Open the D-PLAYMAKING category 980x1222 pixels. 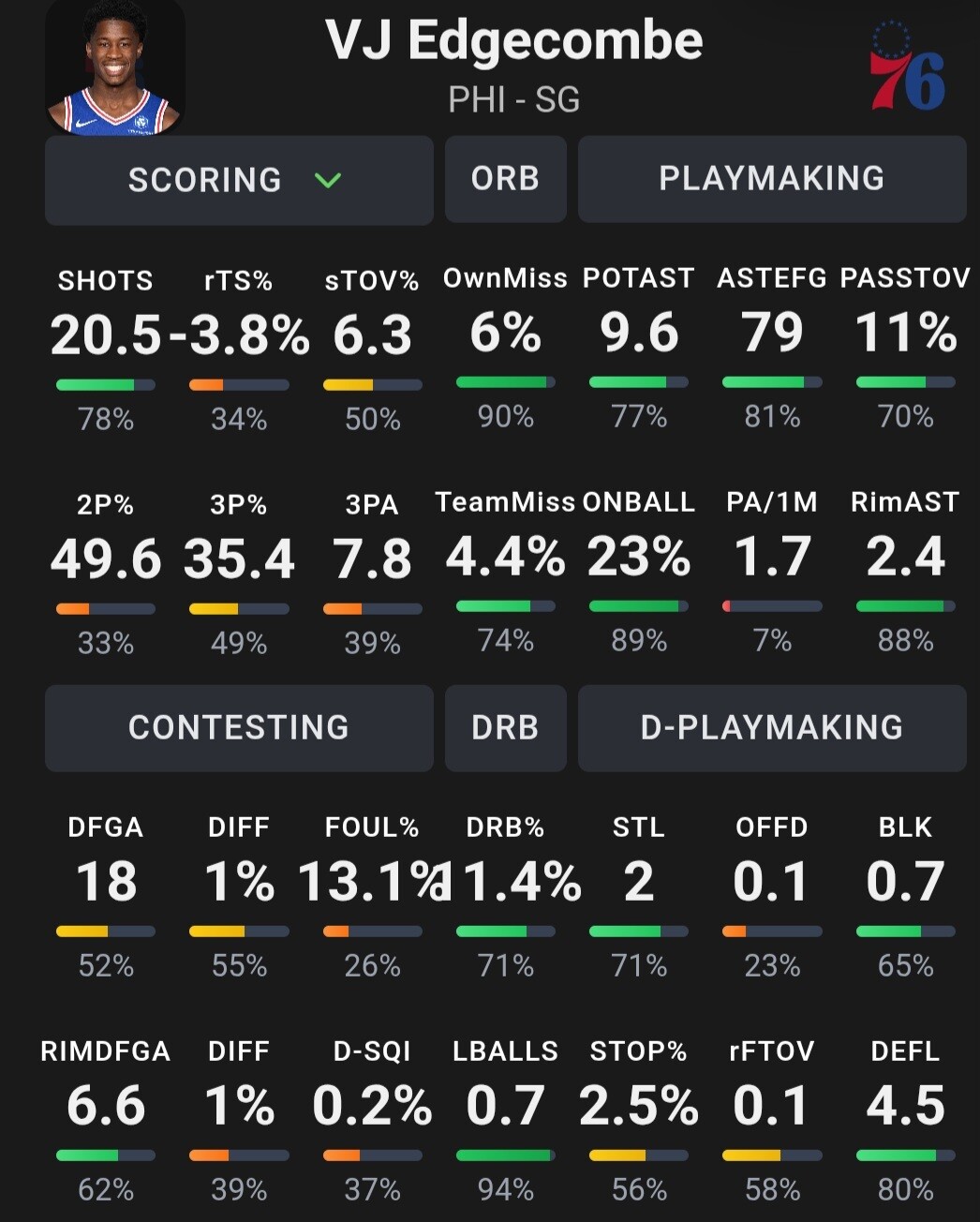tap(772, 728)
